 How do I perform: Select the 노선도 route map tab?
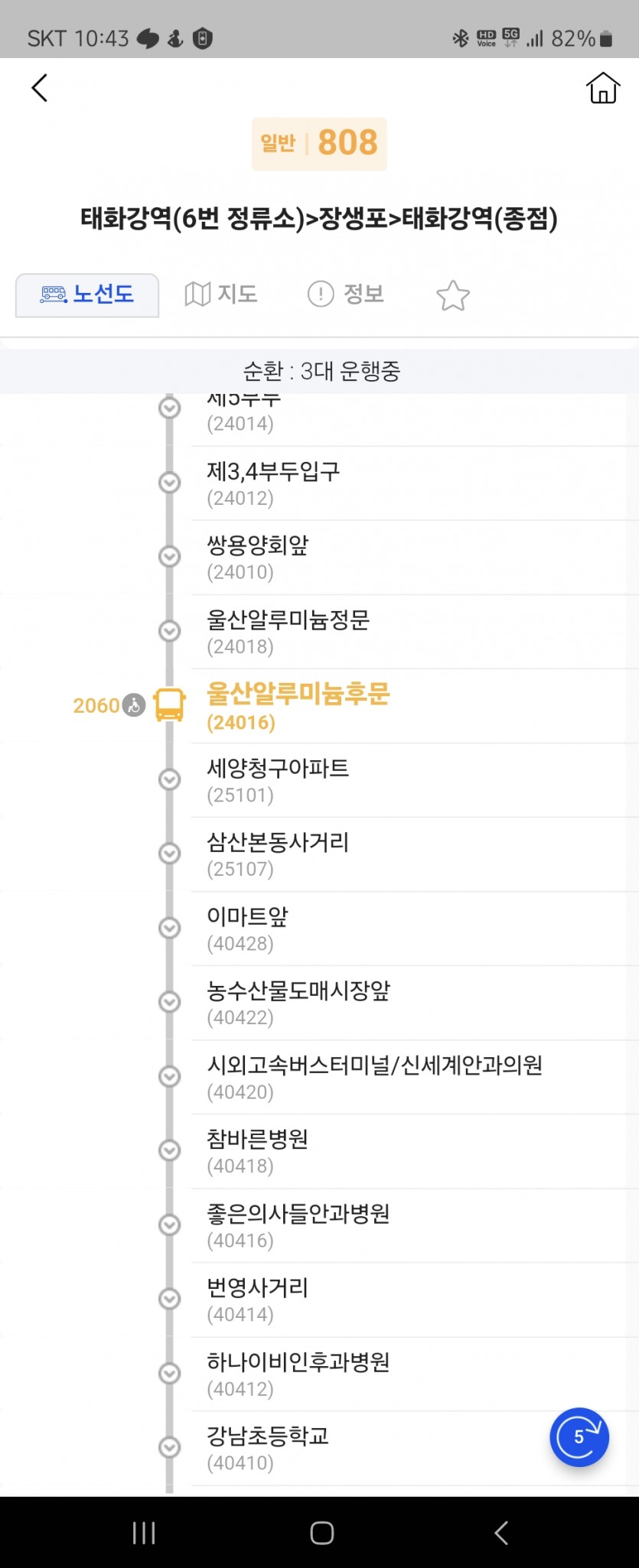pos(87,294)
